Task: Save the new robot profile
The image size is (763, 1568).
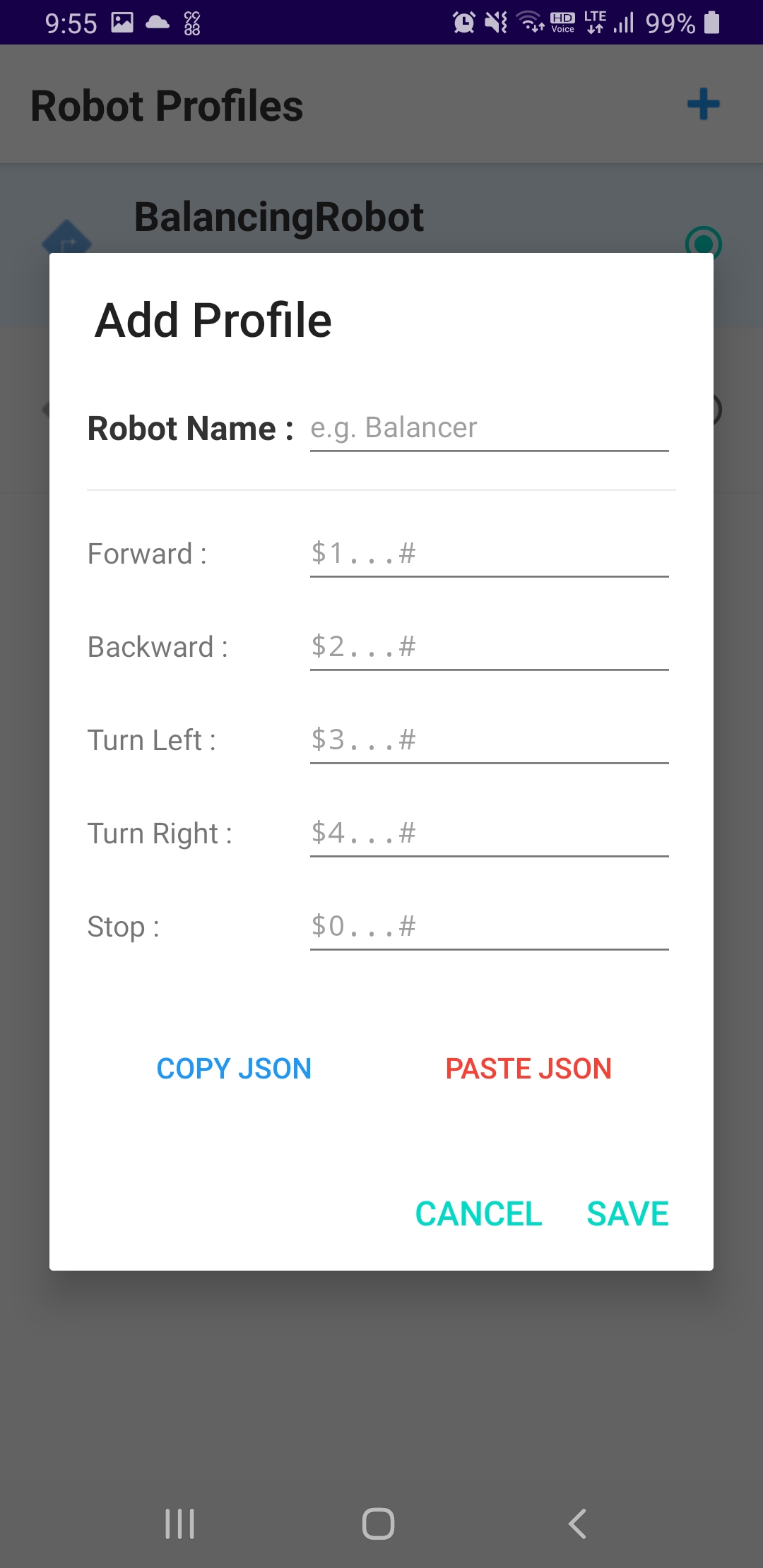Action: point(627,1213)
